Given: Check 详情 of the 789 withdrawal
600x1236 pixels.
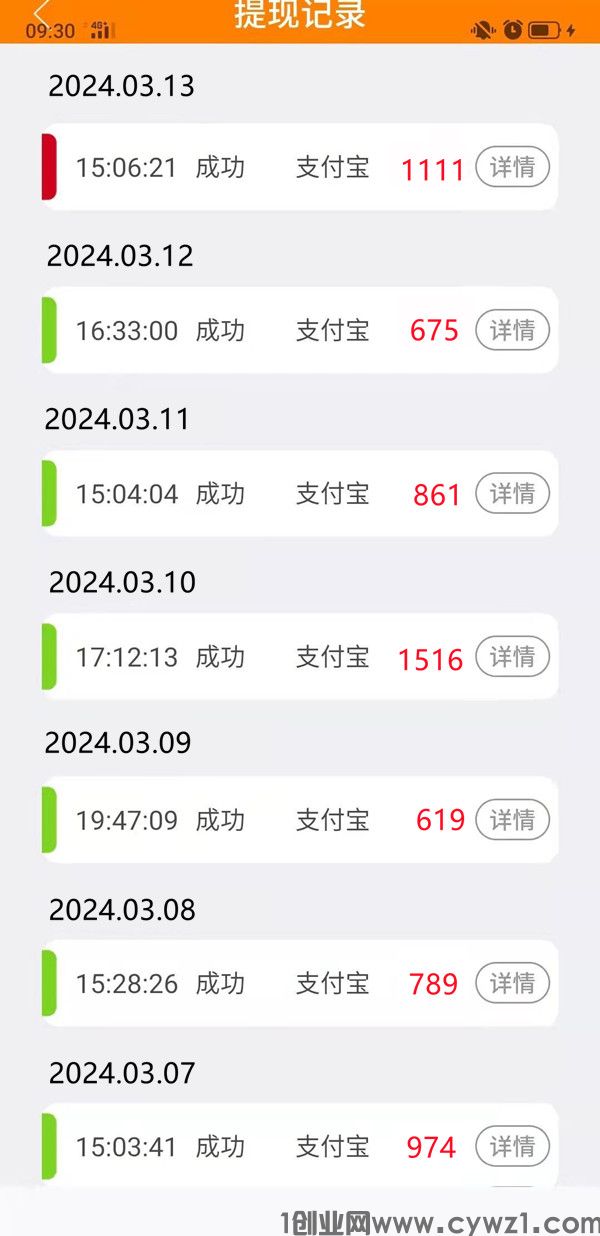Looking at the screenshot, I should pyautogui.click(x=512, y=983).
